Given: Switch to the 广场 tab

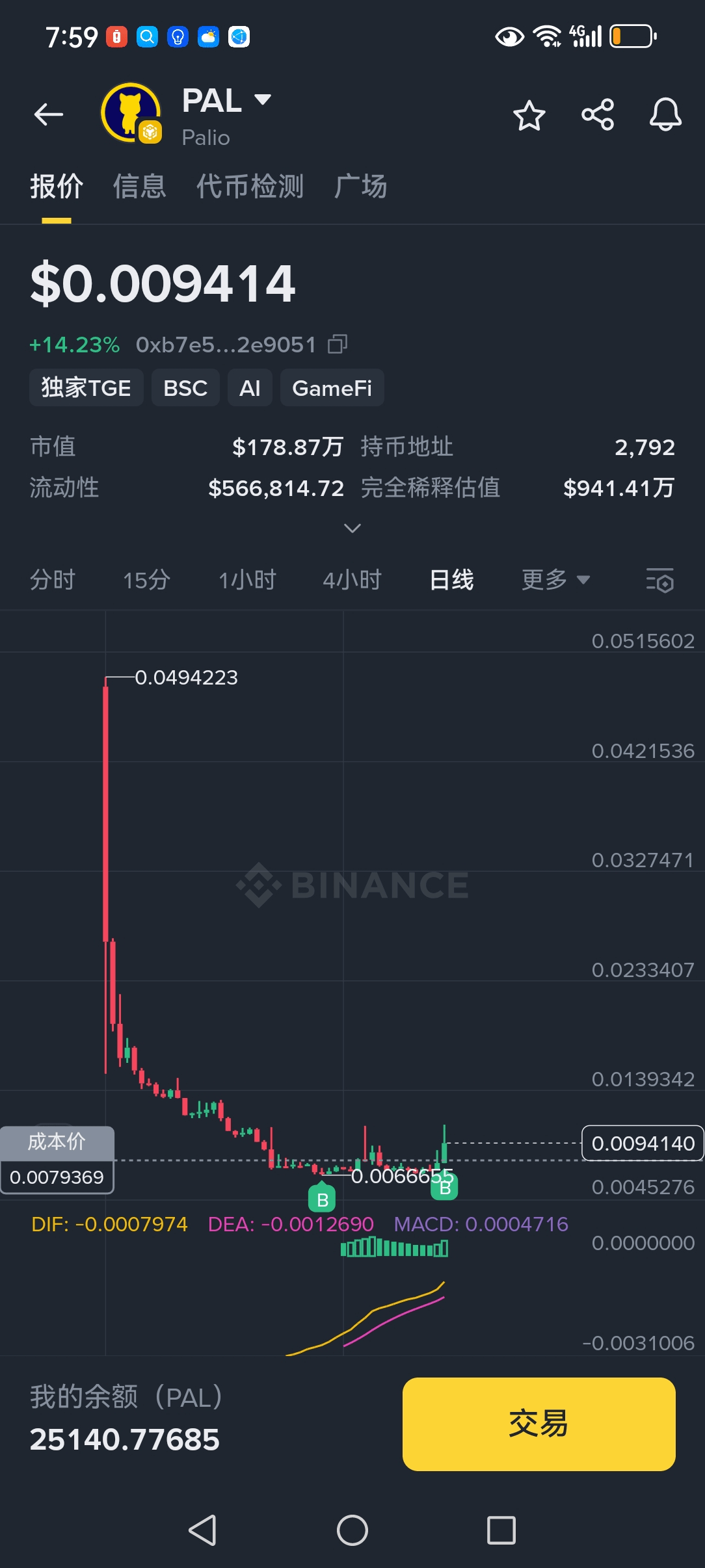Looking at the screenshot, I should tap(360, 187).
